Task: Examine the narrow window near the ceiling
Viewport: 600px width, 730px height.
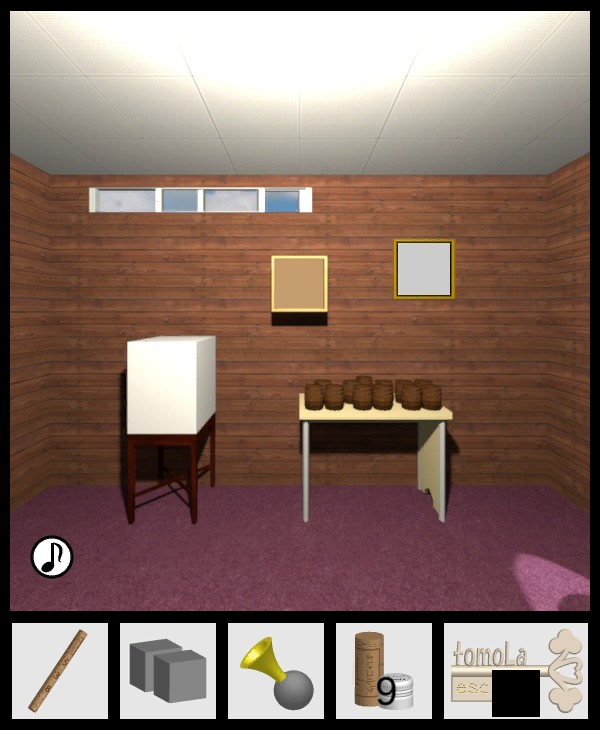Action: (200, 200)
